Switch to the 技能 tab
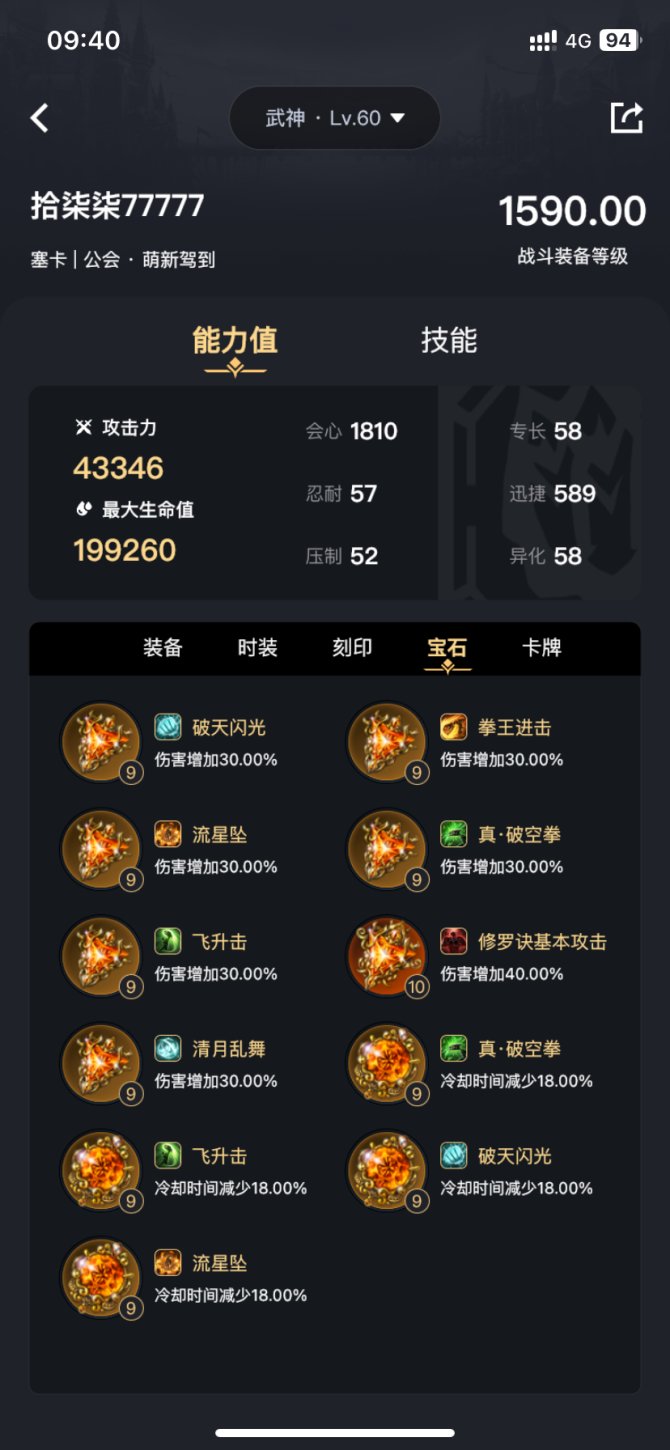Image resolution: width=670 pixels, height=1450 pixels. coord(449,341)
